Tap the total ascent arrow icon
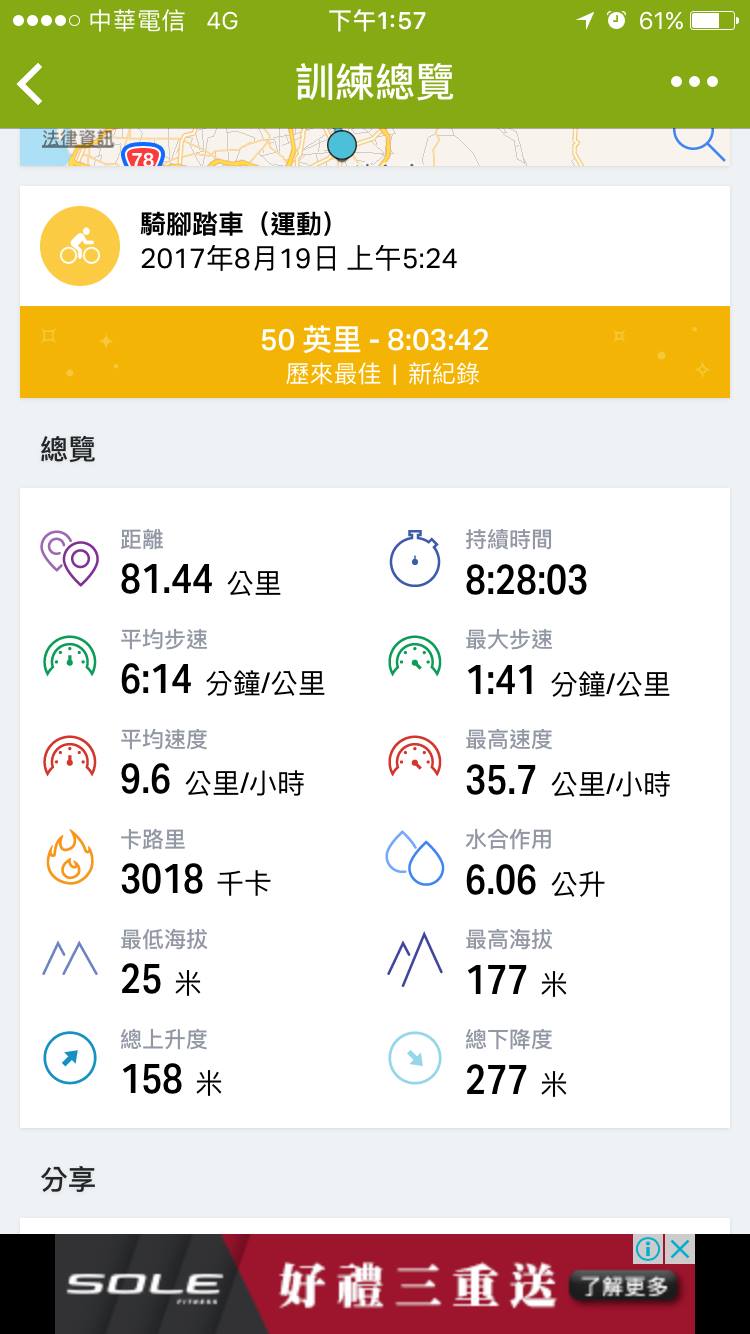Viewport: 750px width, 1334px height. [69, 1057]
